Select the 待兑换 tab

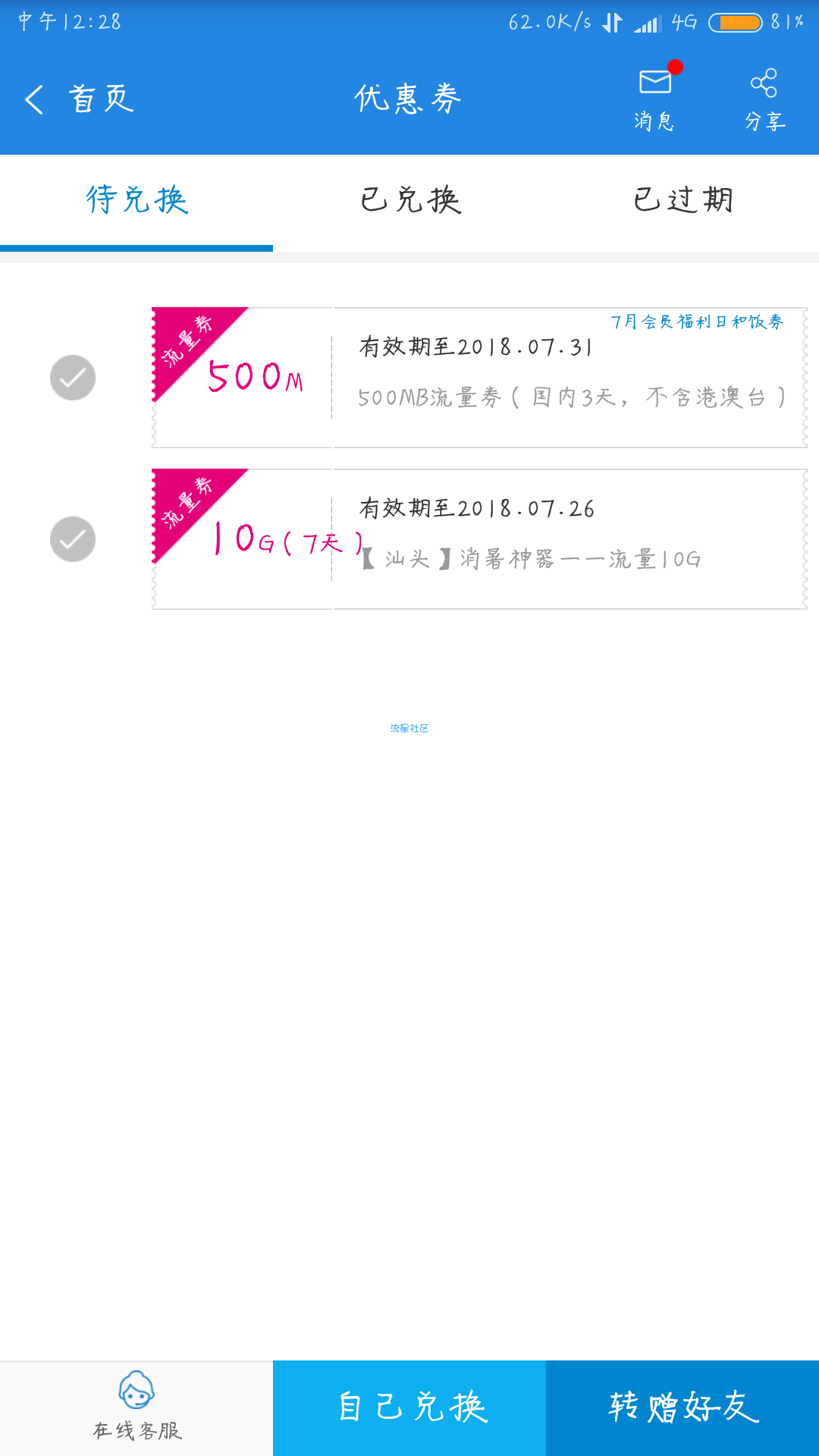tap(136, 201)
